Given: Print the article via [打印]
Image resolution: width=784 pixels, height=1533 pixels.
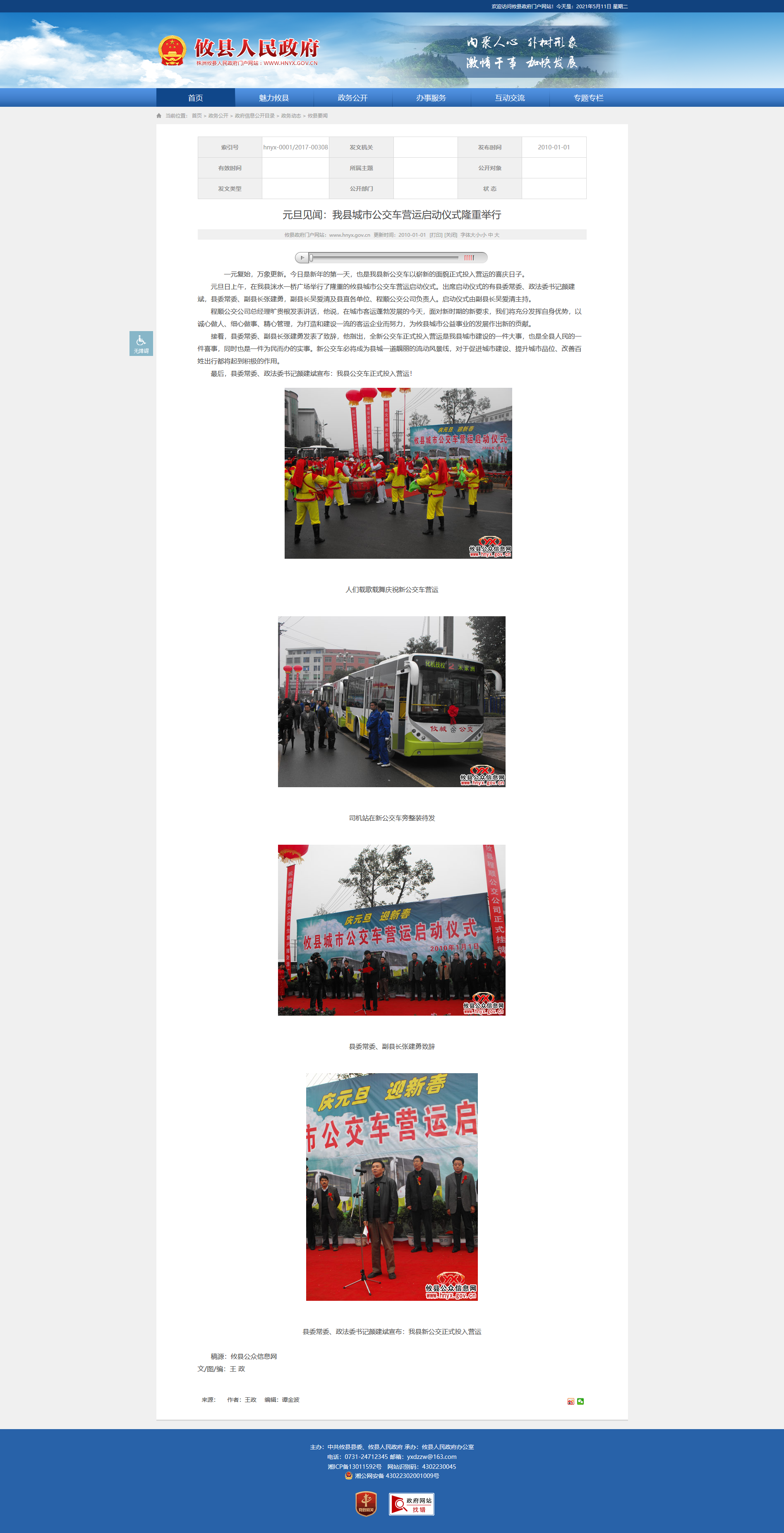Looking at the screenshot, I should [x=435, y=235].
